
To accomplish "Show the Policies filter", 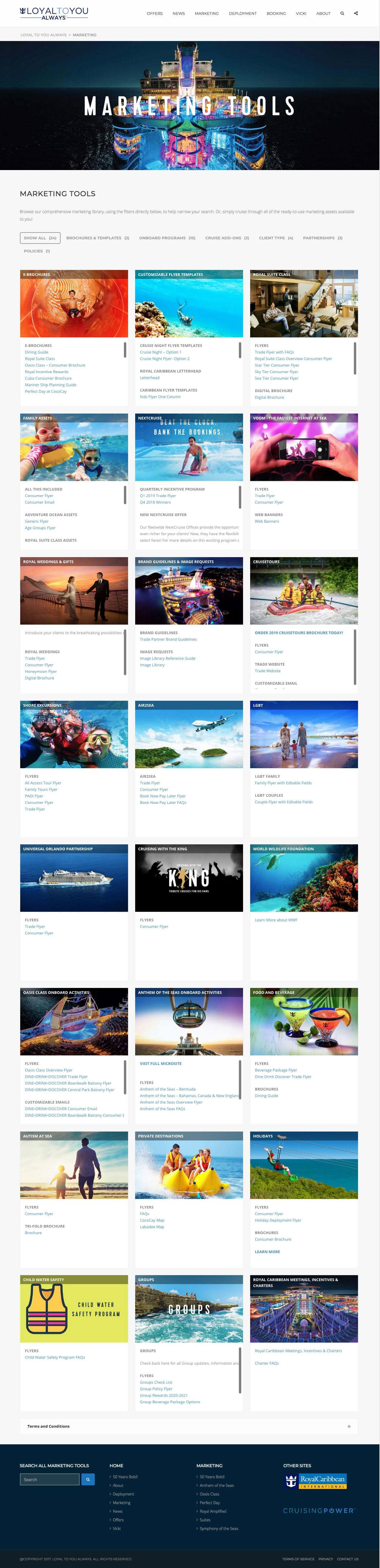I will (x=37, y=251).
